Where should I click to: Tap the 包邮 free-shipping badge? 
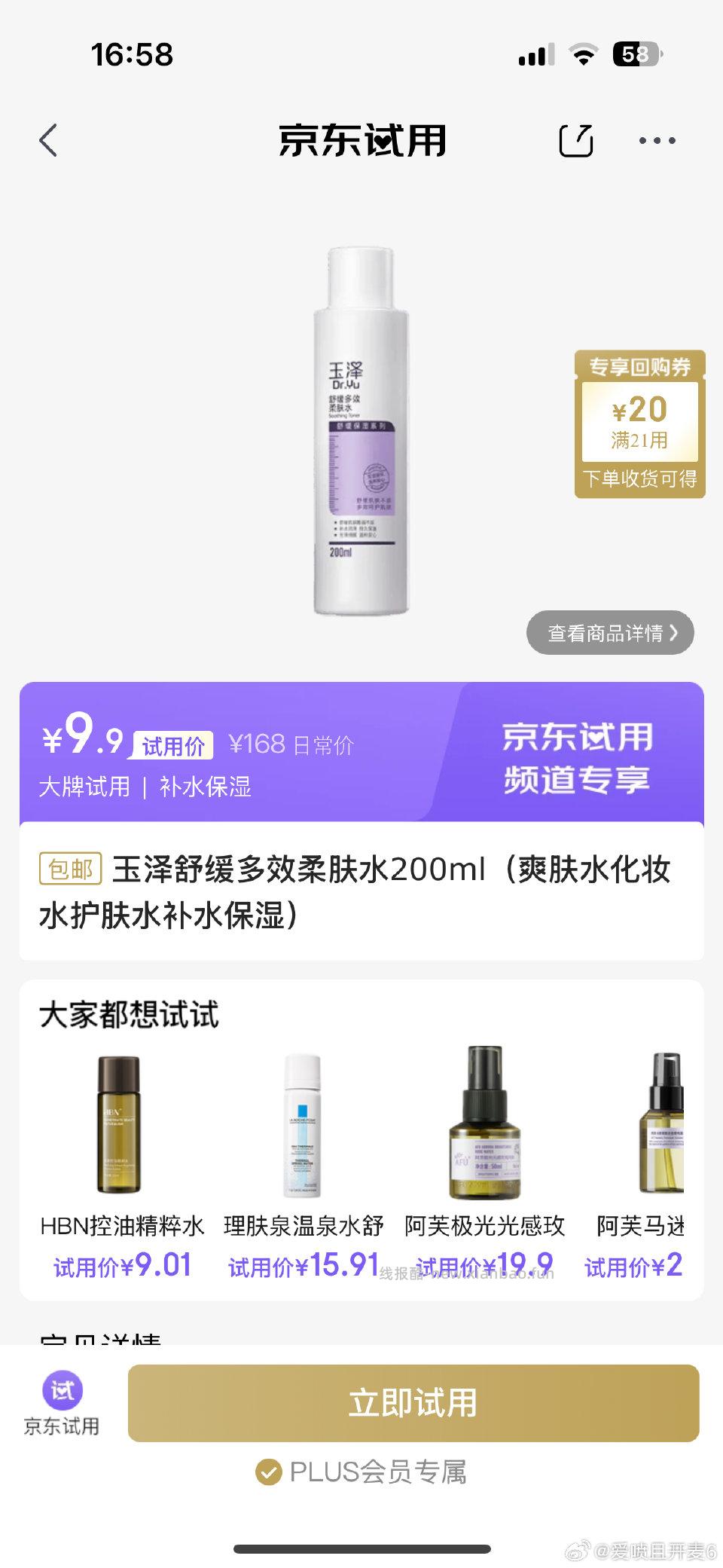(72, 870)
